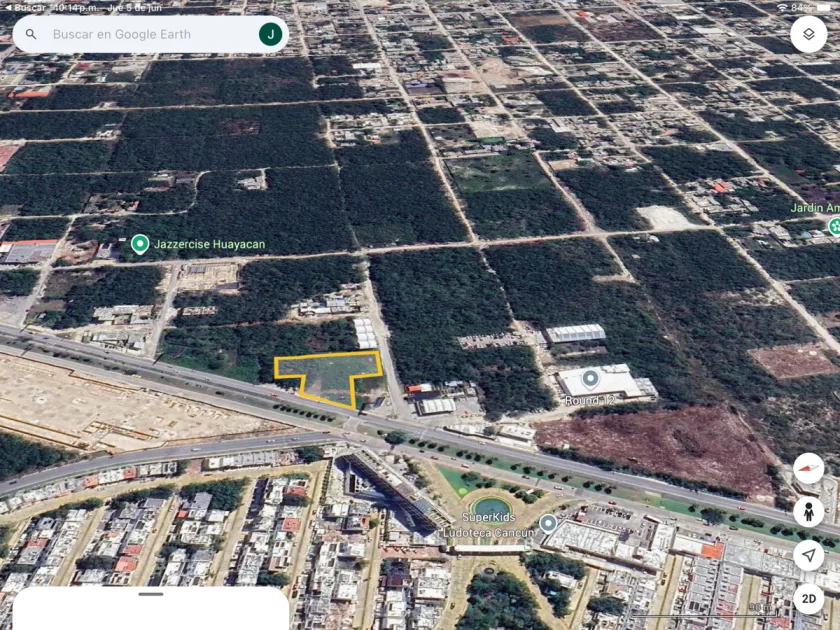The width and height of the screenshot is (840, 630).
Task: Select the SuperKids Ludoteca Cancun pin
Action: click(548, 523)
